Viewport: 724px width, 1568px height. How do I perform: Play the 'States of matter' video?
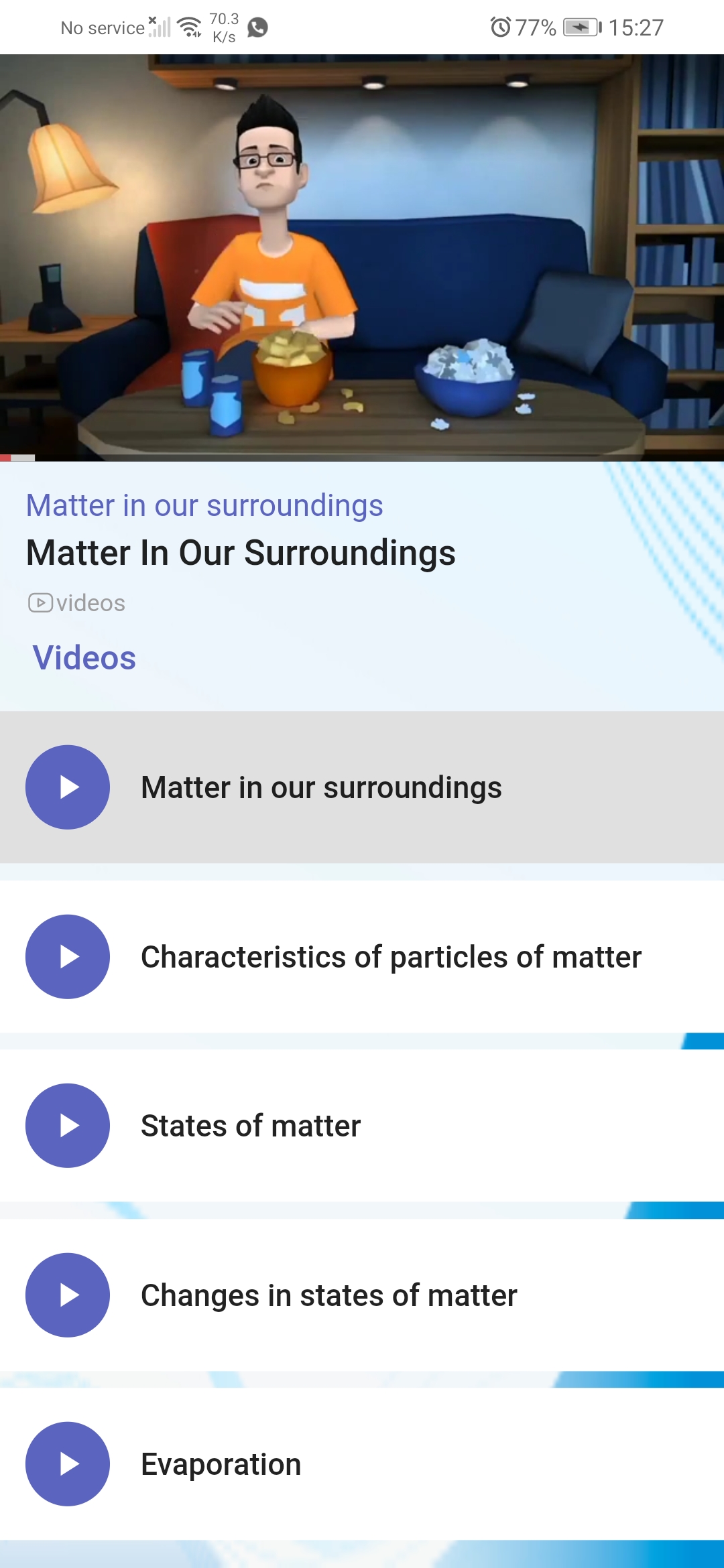68,1126
